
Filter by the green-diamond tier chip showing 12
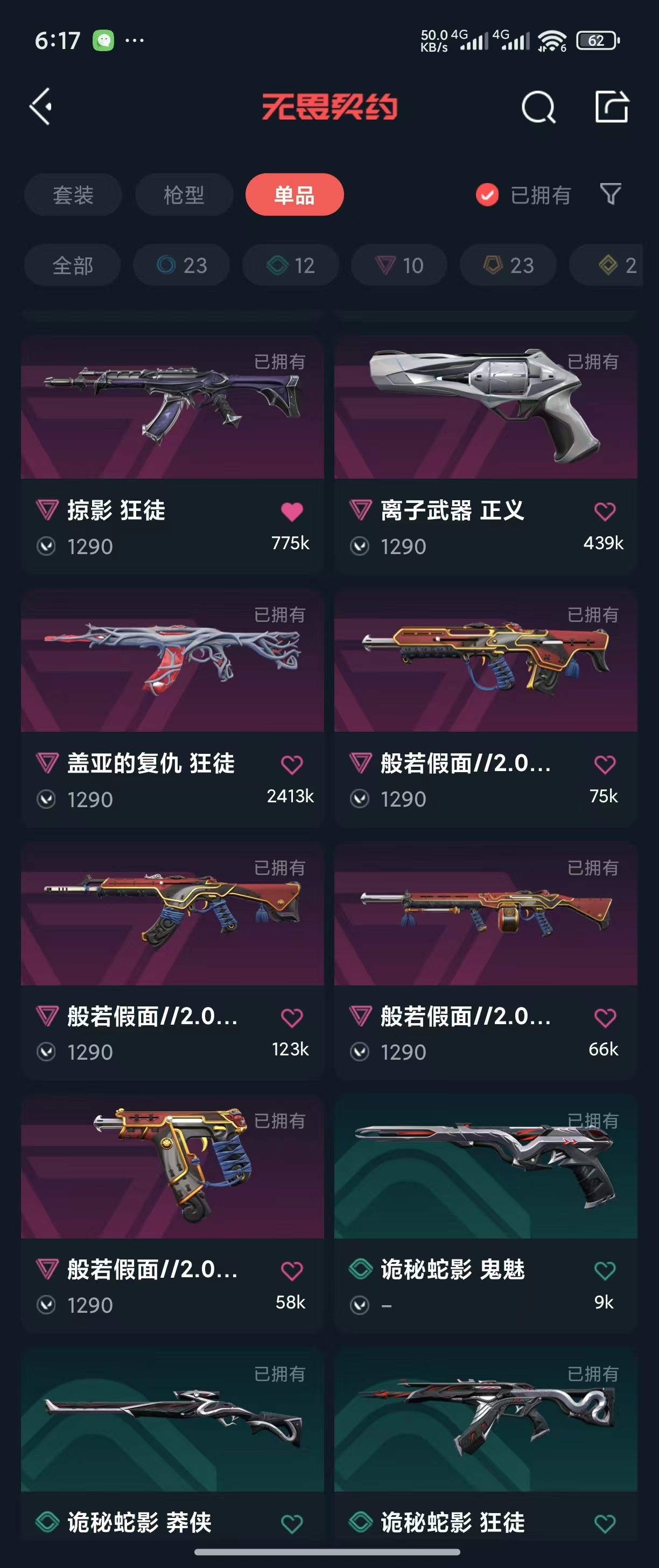click(290, 265)
